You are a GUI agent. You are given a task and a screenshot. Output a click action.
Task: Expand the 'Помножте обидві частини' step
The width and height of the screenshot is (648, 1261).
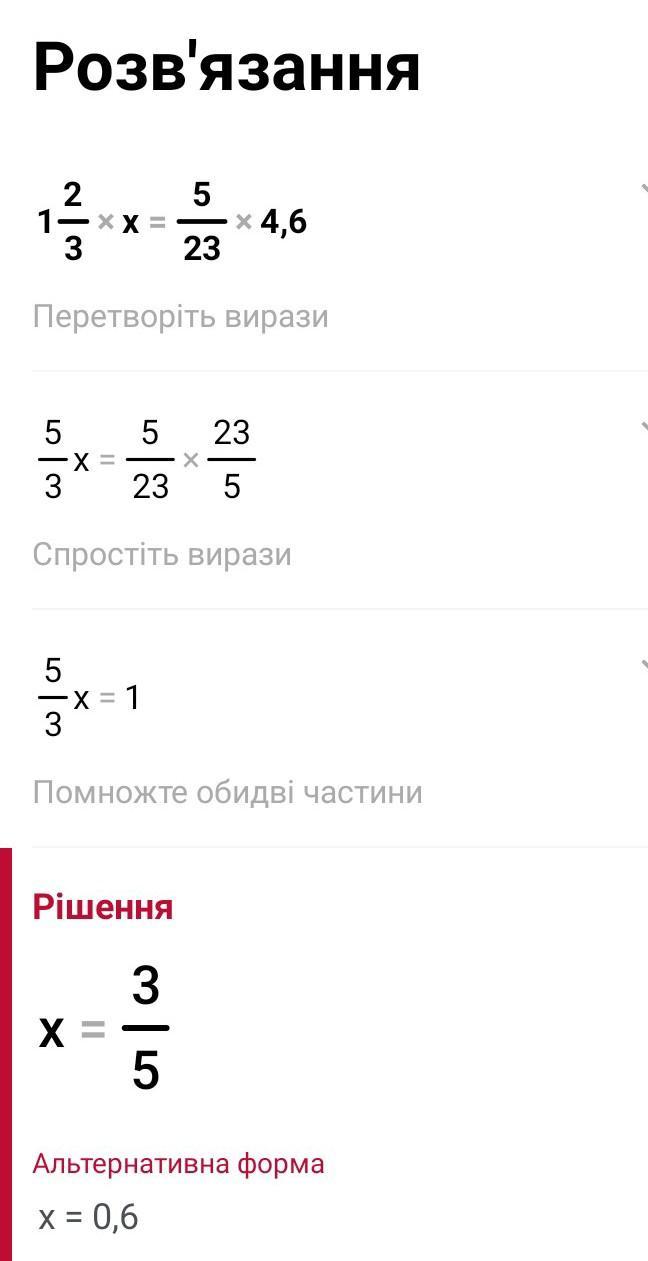(x=642, y=665)
